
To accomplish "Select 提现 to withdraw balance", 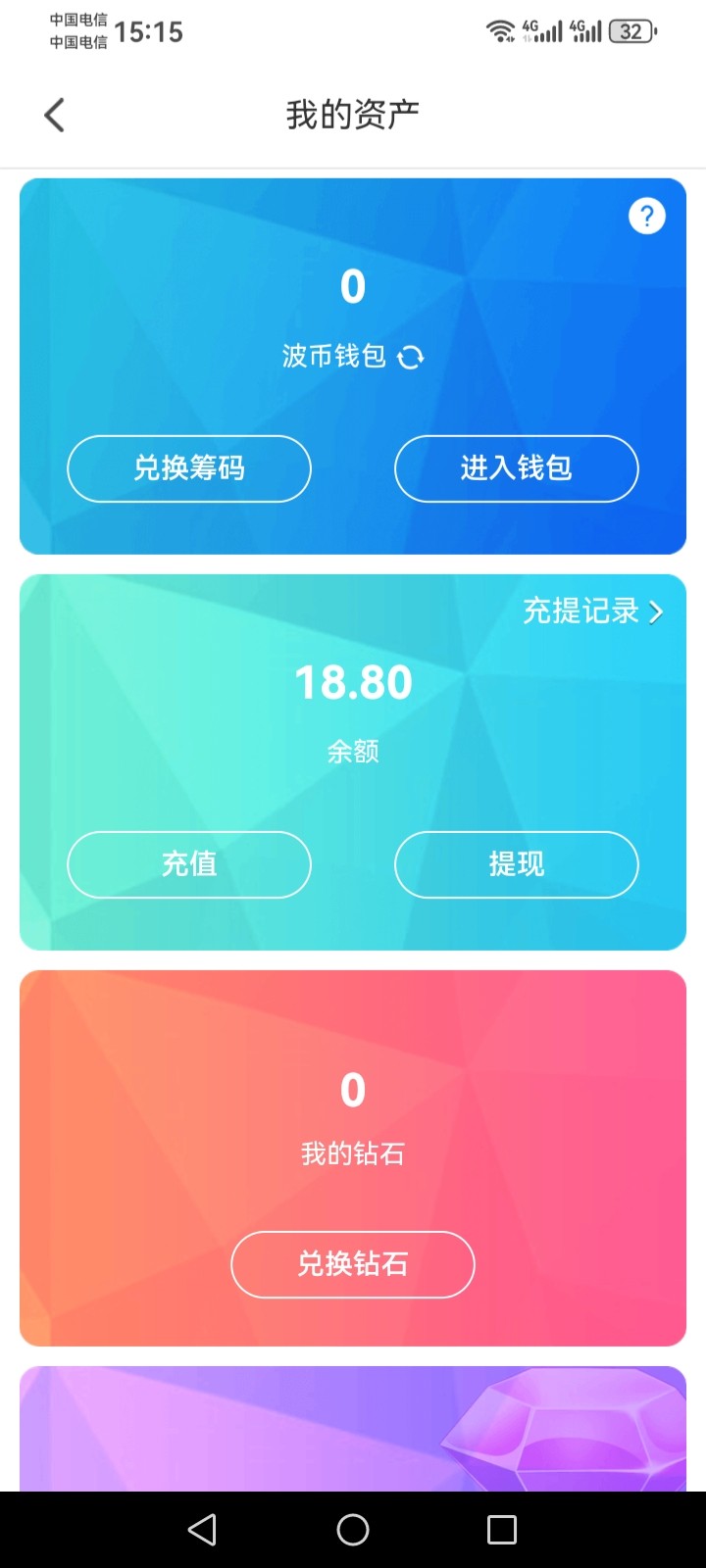I will 516,864.
